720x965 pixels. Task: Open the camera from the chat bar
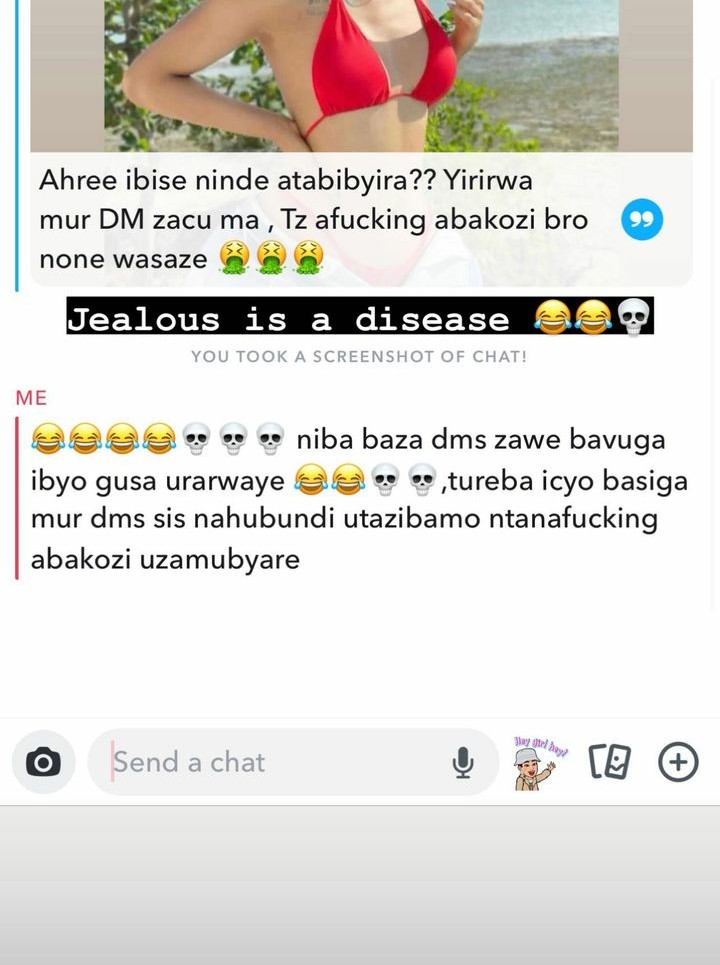point(43,763)
